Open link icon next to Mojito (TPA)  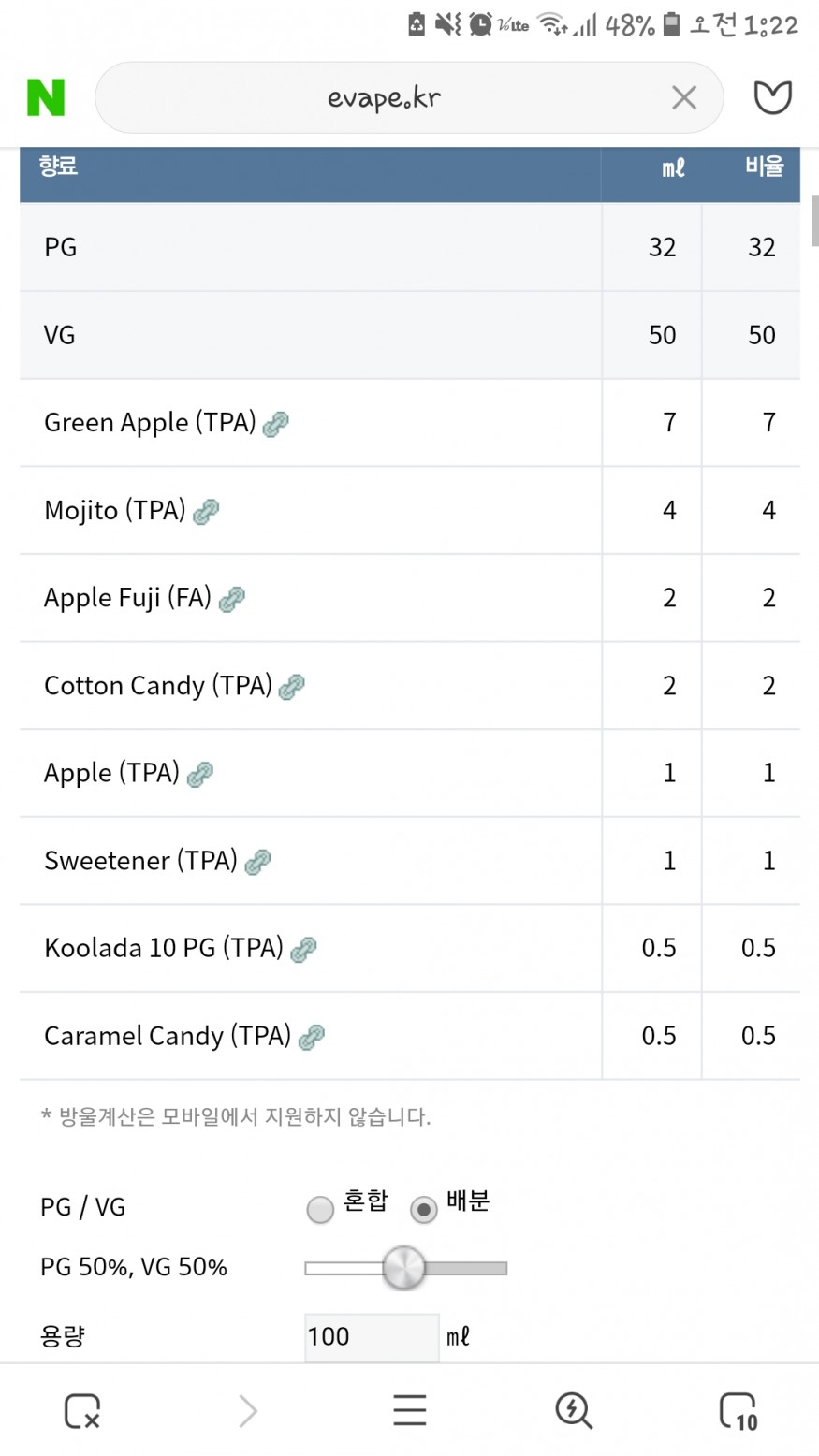tap(206, 512)
